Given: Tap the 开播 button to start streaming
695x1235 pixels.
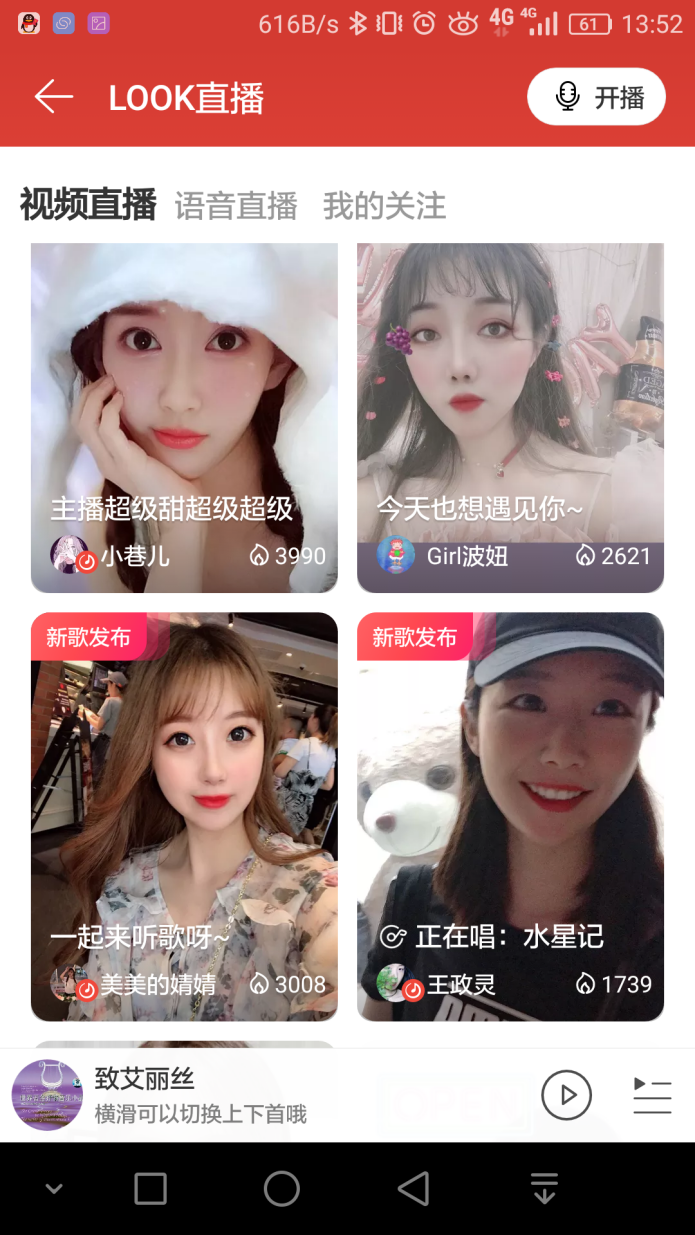Looking at the screenshot, I should click(596, 97).
